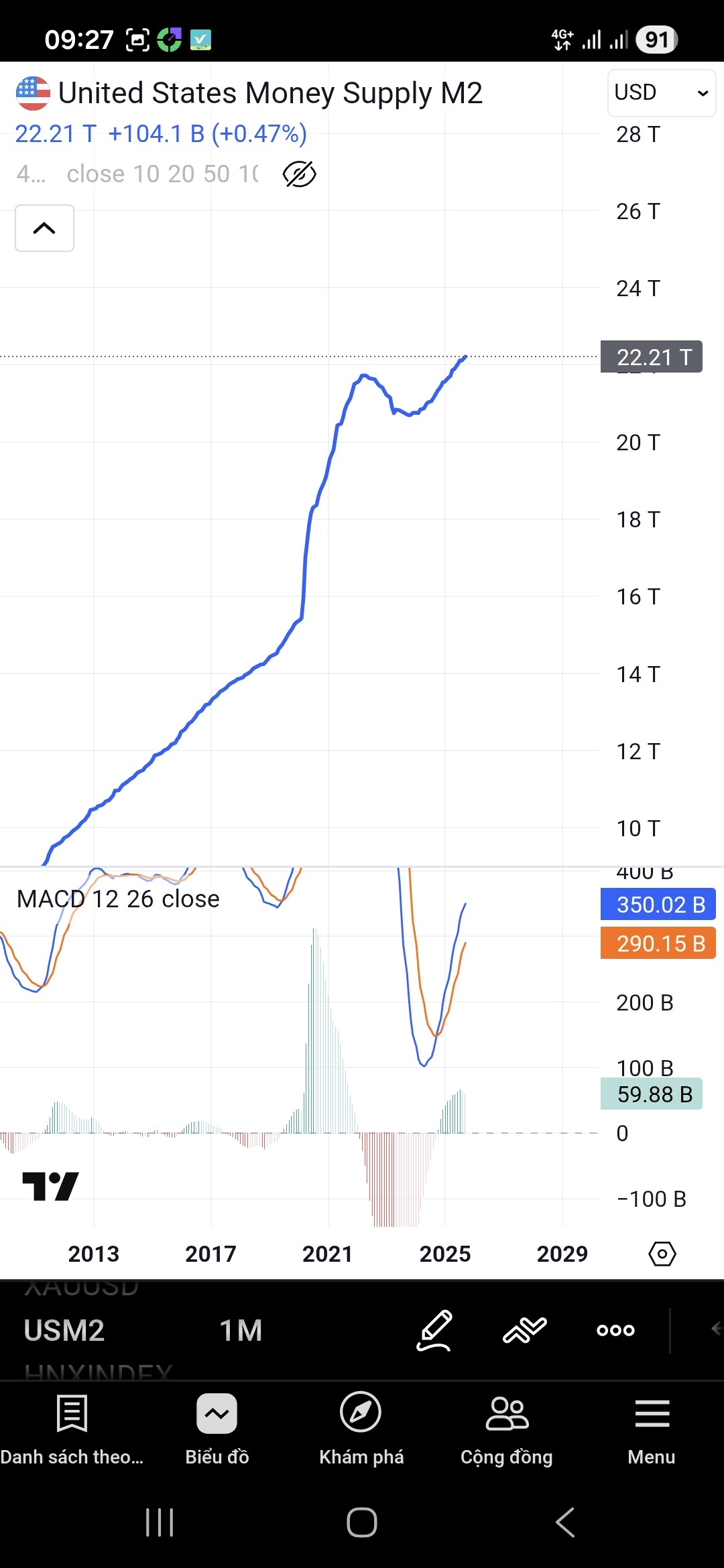Open the USD currency dropdown
Viewport: 724px width, 1568px height.
(661, 92)
